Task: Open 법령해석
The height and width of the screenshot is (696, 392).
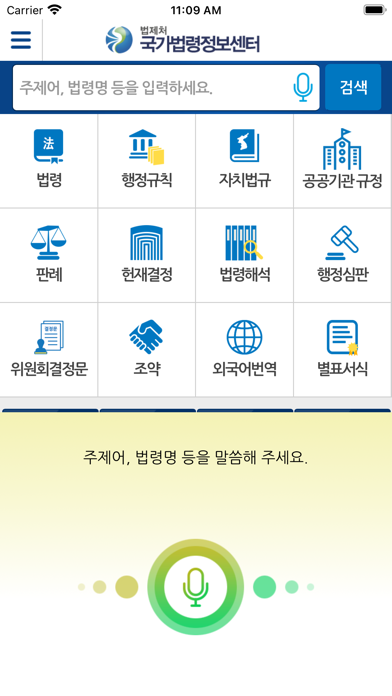Action: point(245,255)
